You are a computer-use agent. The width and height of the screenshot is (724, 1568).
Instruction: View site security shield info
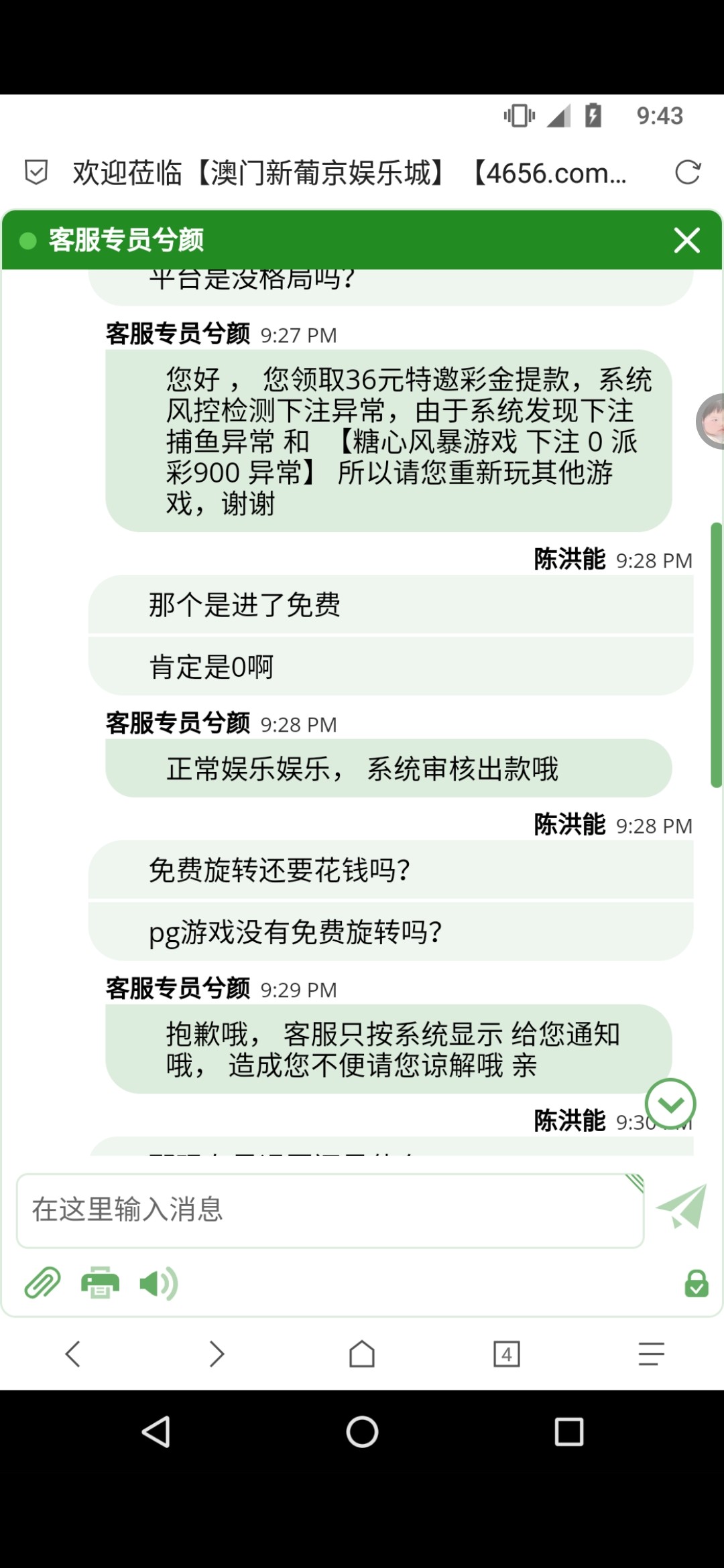pyautogui.click(x=36, y=172)
